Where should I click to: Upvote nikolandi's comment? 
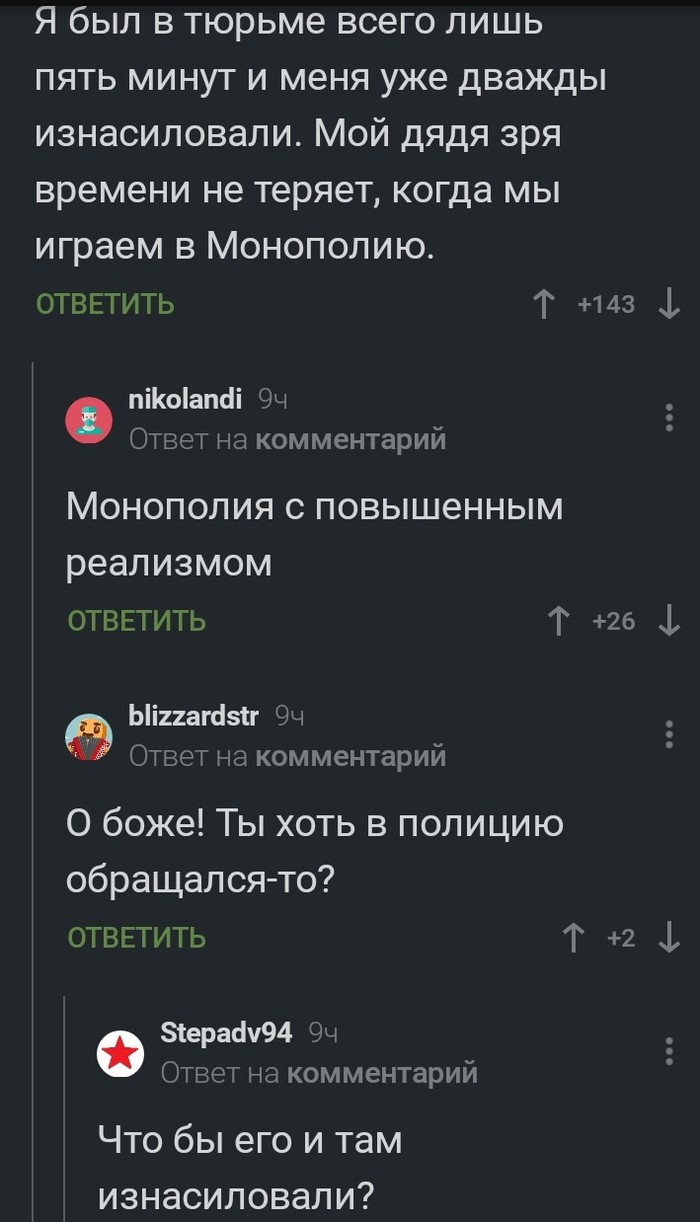tap(558, 621)
